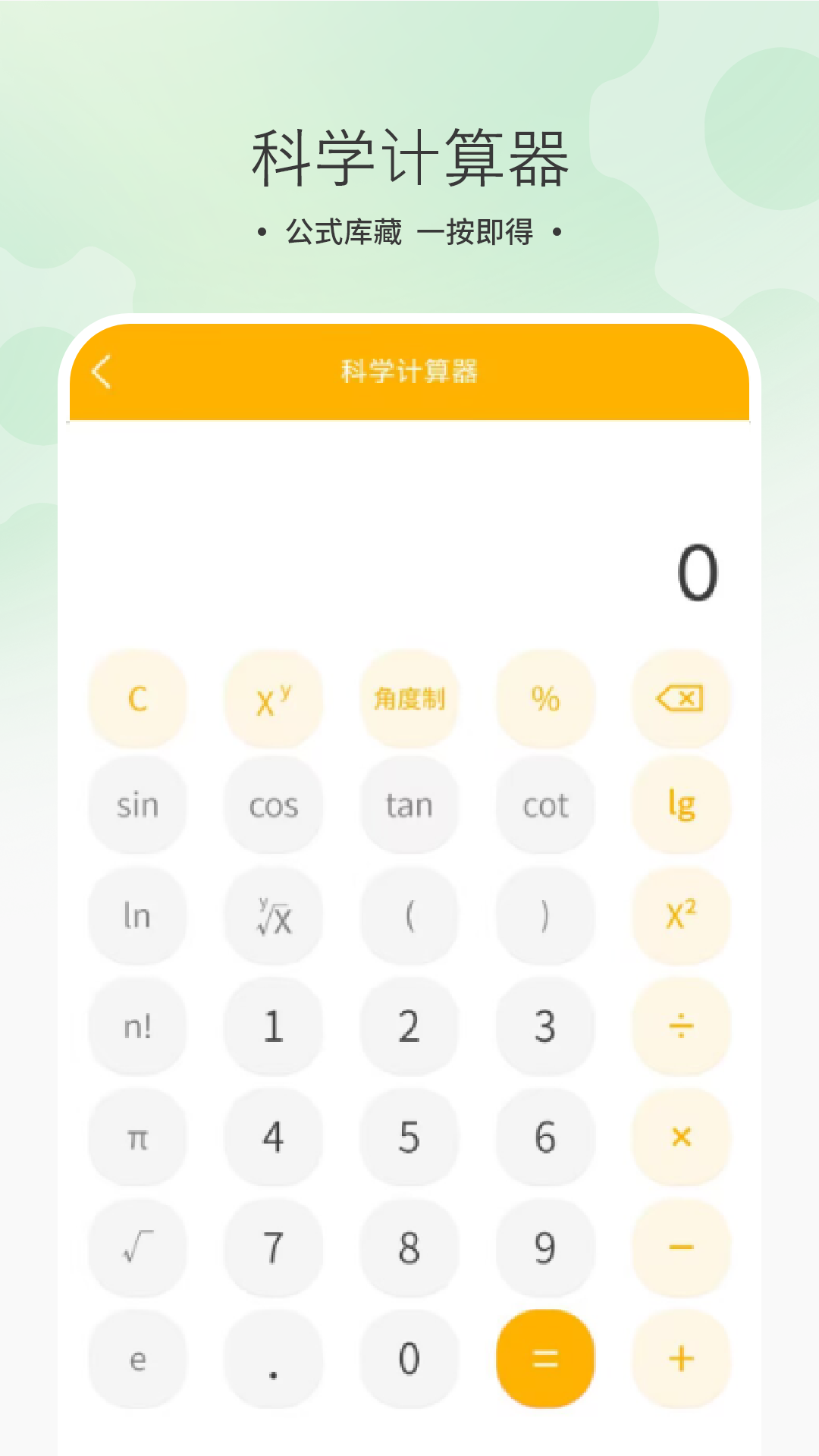Select the sin function

[136, 806]
